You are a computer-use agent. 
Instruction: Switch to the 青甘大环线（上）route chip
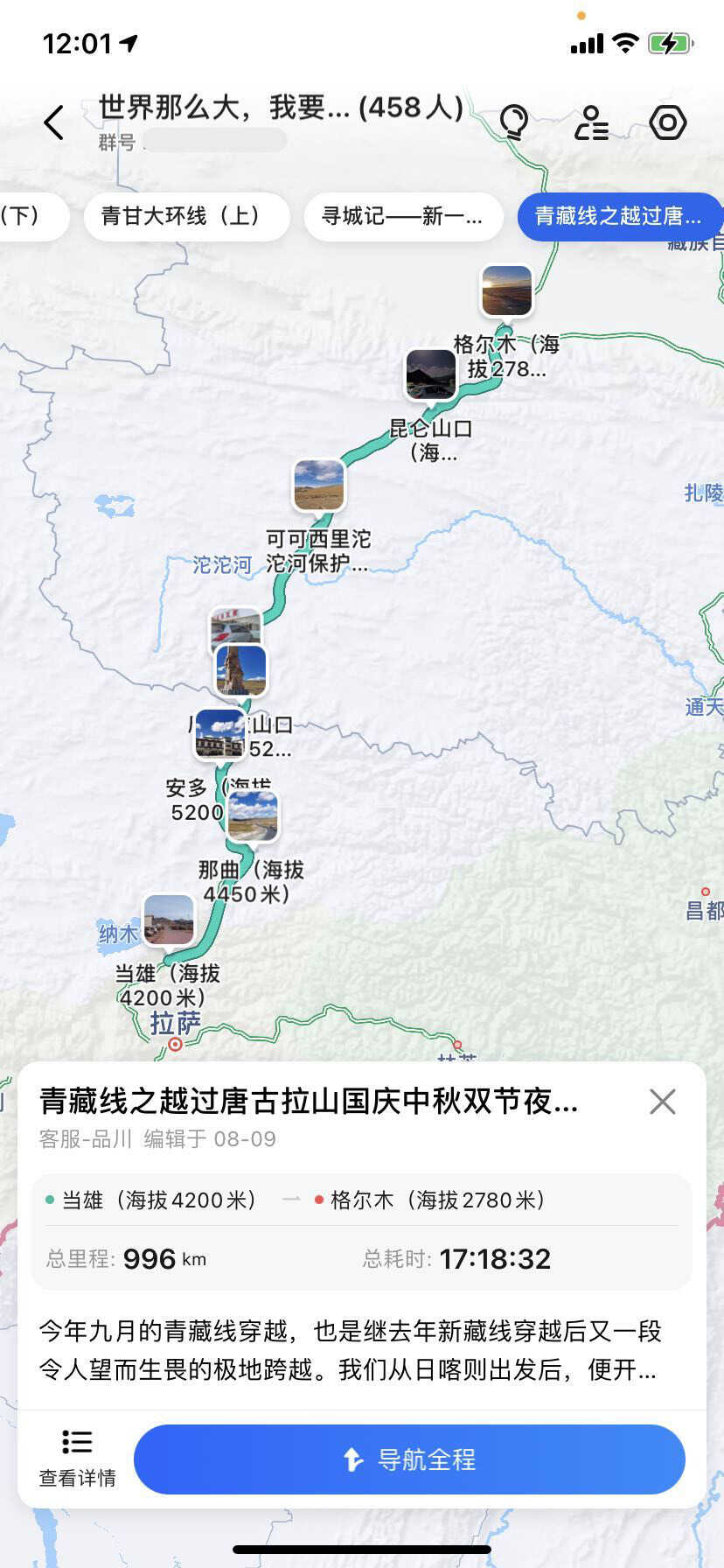pos(186,216)
